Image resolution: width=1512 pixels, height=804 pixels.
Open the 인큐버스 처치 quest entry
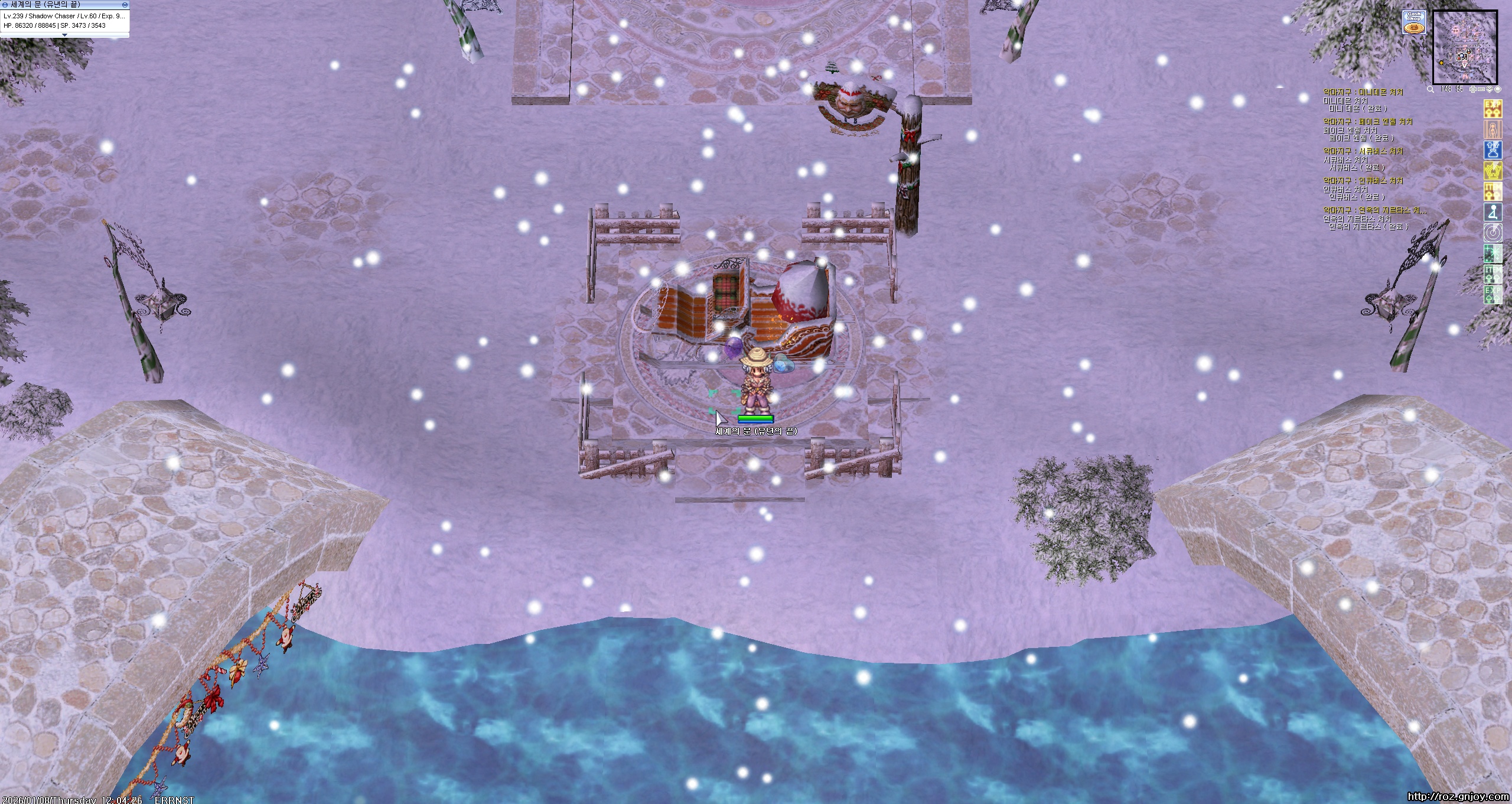1361,181
